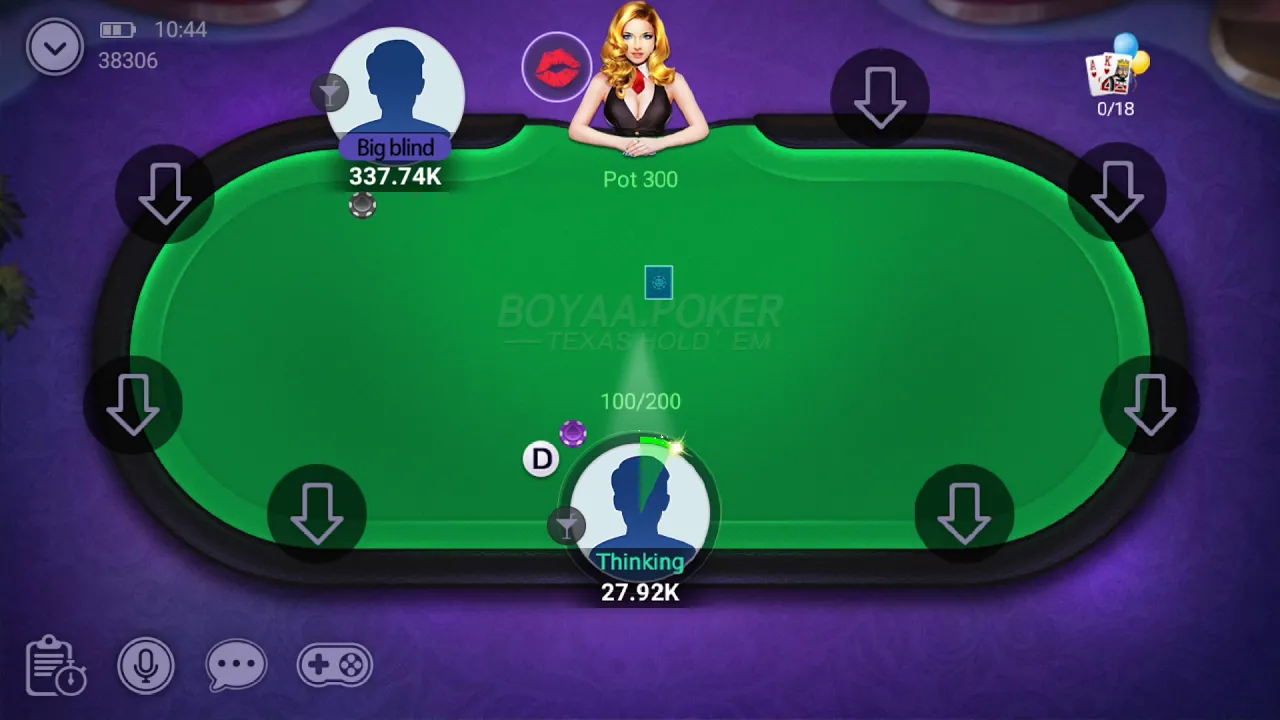Screen dimensions: 1280x720
Task: Open the gamepad mini games
Action: coord(335,665)
